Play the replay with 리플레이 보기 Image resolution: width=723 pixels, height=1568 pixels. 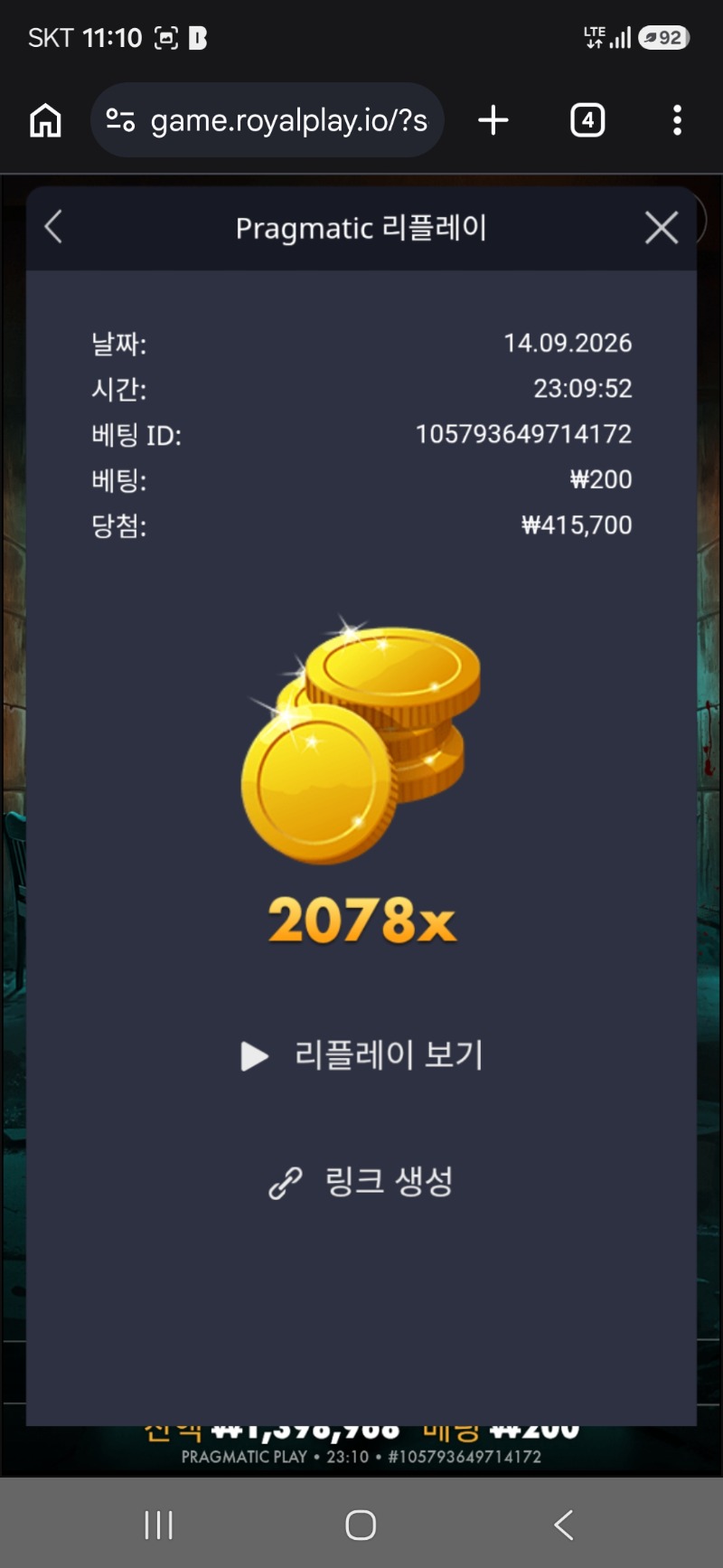click(x=362, y=1054)
